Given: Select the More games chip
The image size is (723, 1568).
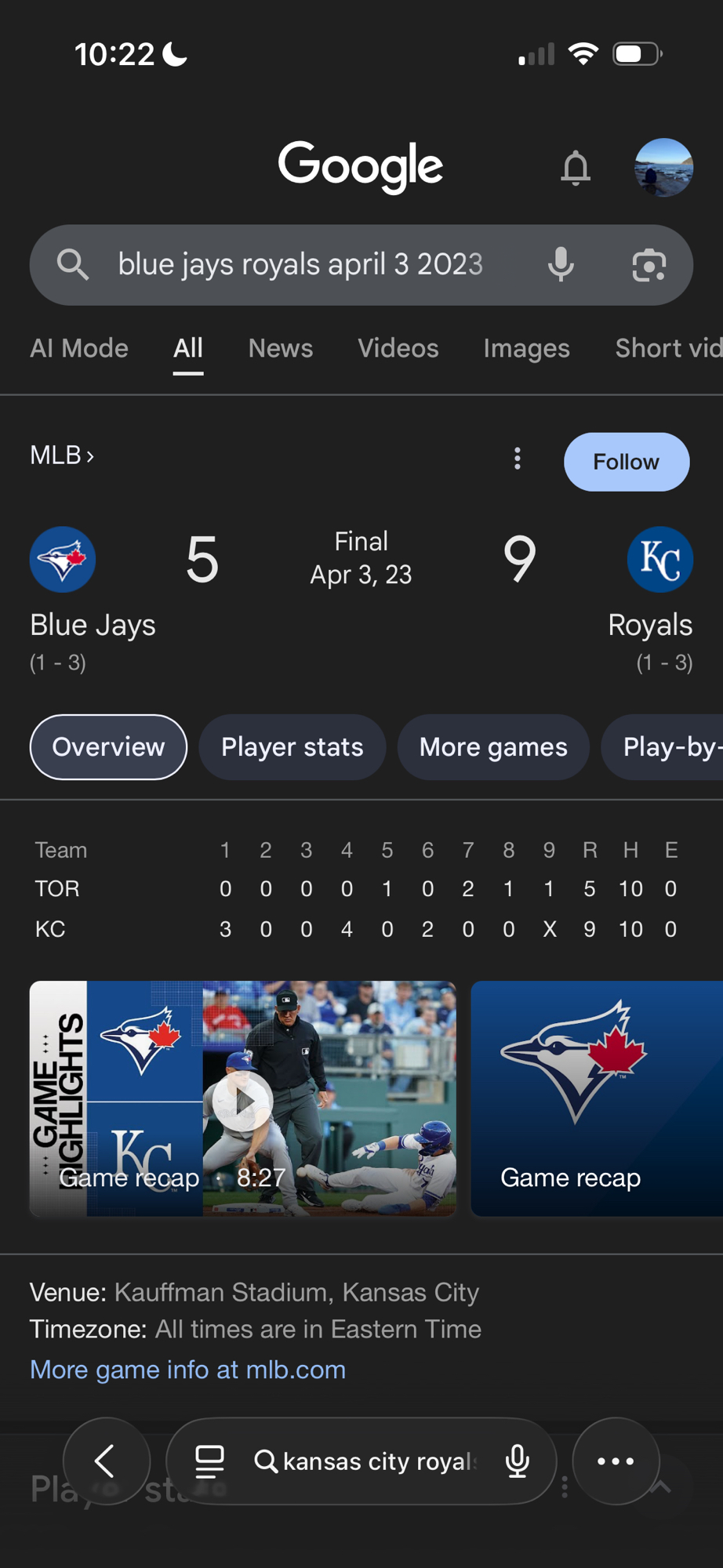Looking at the screenshot, I should (x=493, y=747).
